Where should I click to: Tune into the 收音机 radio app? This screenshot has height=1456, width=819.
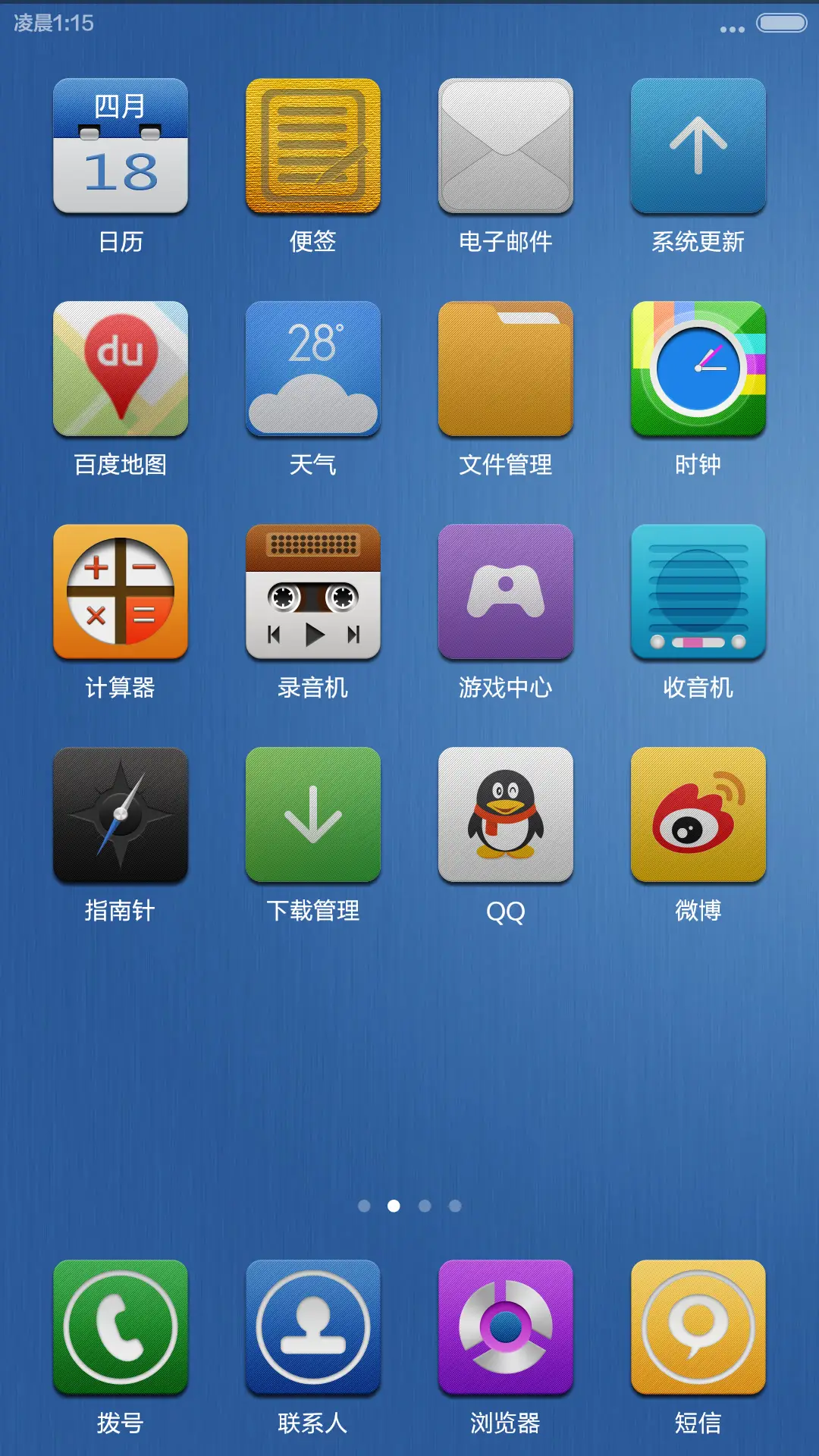697,592
